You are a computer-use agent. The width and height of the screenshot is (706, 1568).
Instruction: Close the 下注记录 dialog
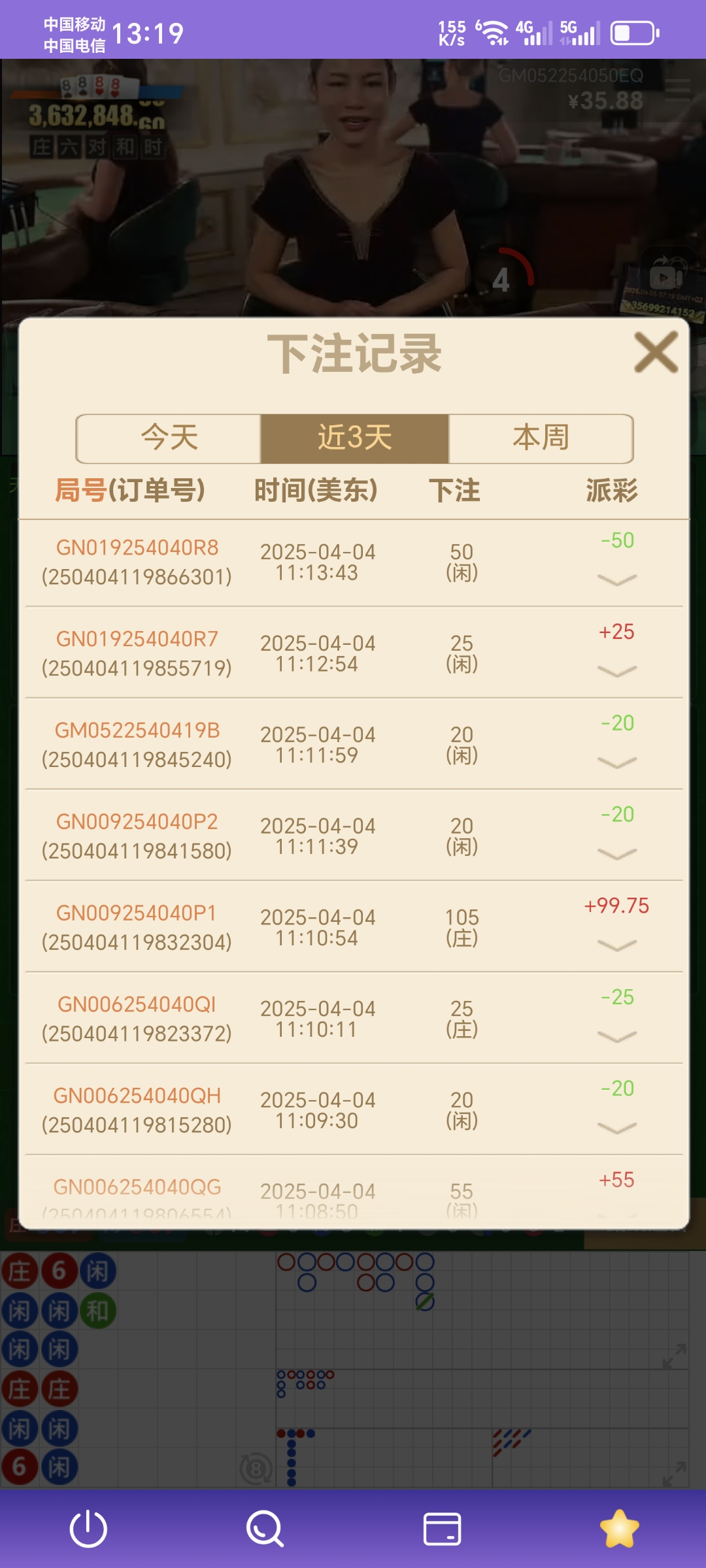656,352
